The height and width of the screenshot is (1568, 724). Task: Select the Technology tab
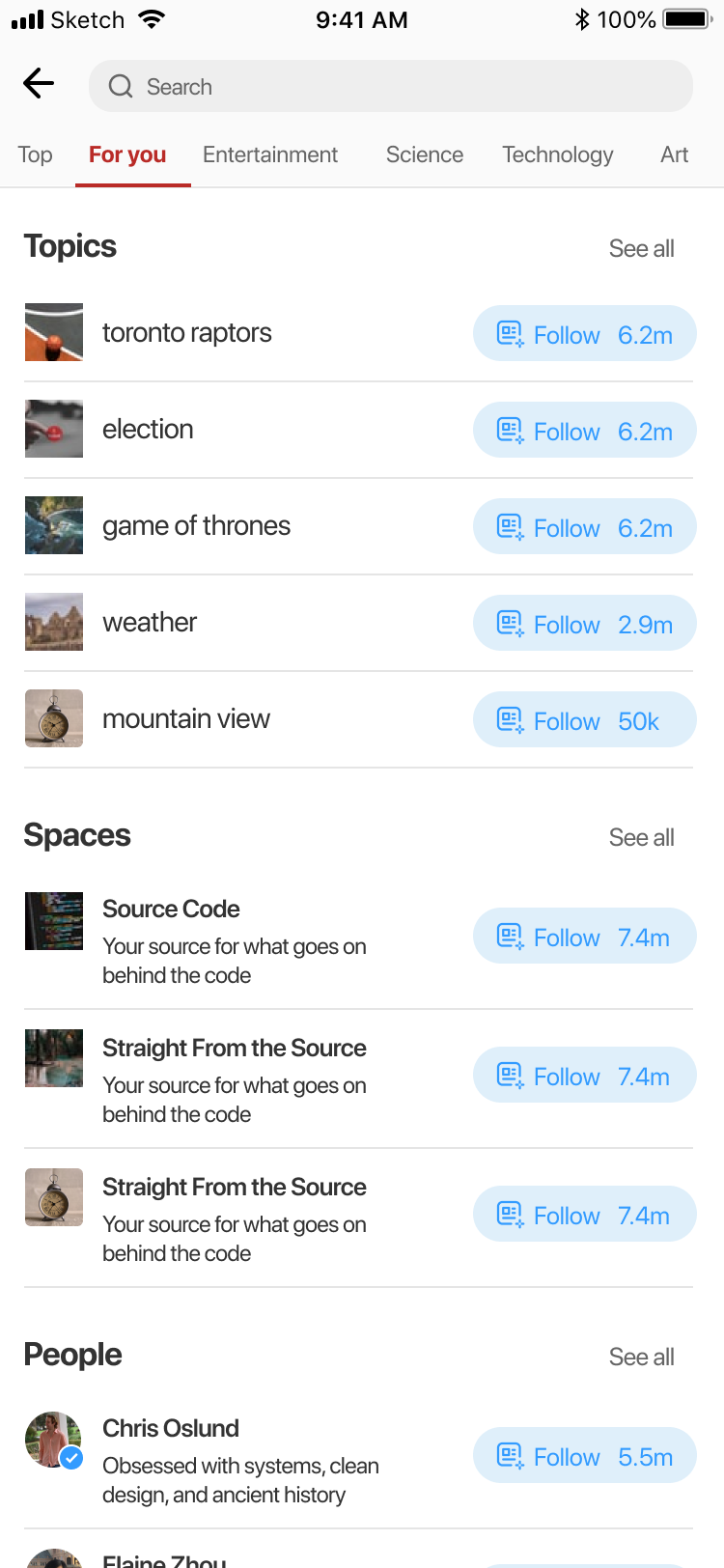point(557,154)
